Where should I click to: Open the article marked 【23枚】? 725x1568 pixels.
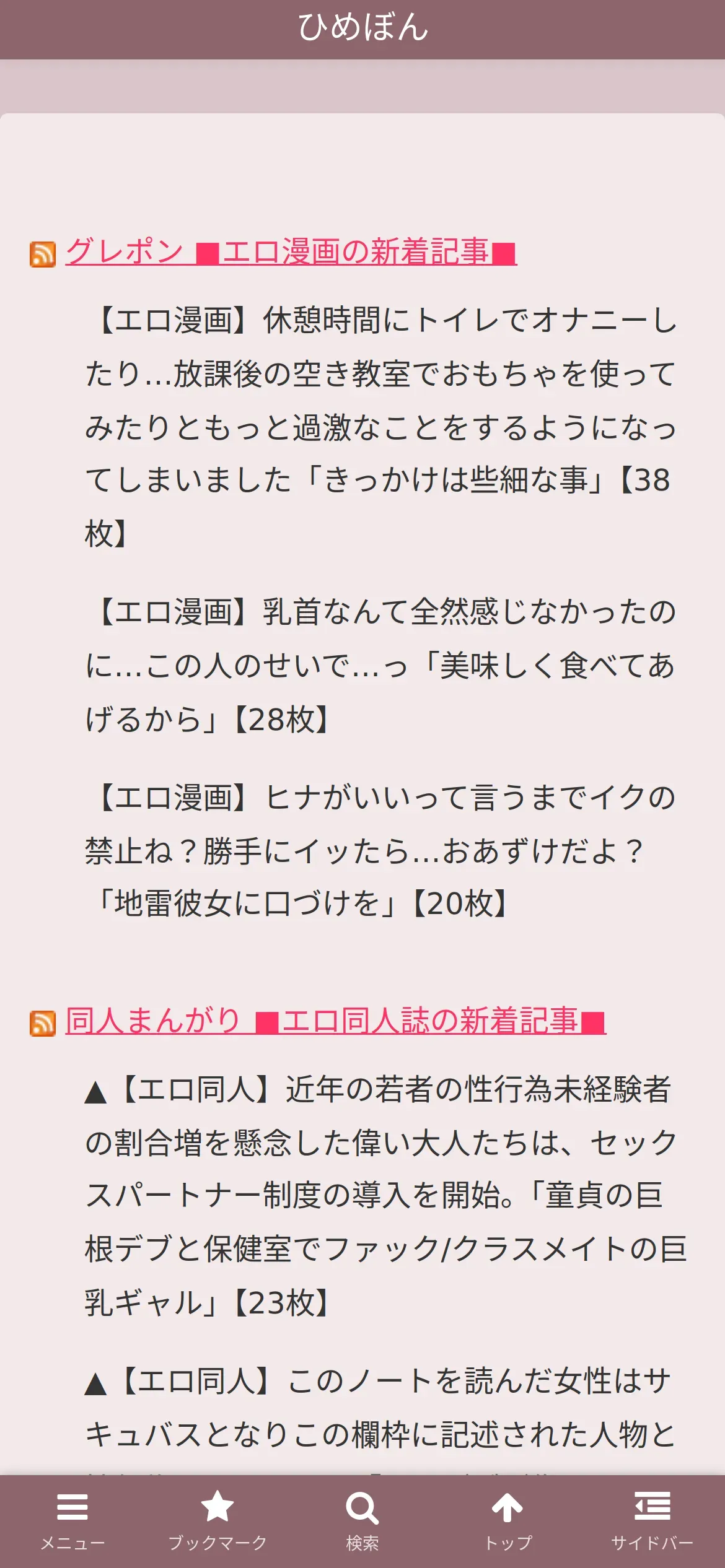coord(385,1195)
